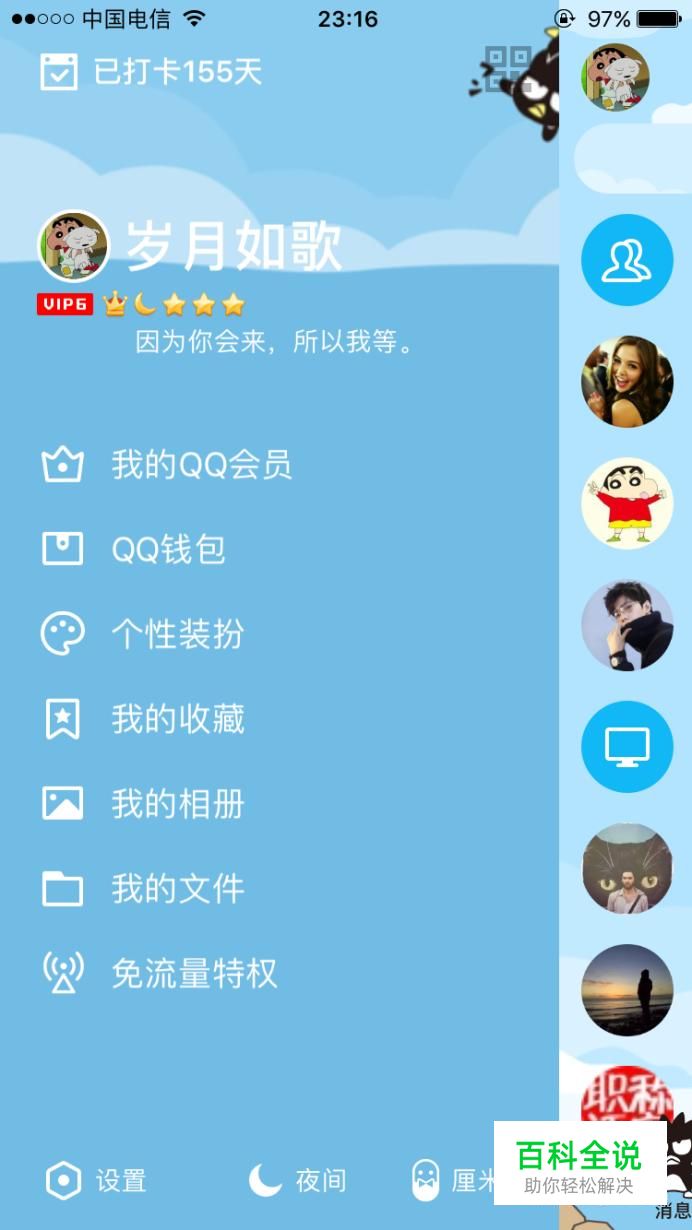Open the chat with the Crayon Shin-chan avatar in red shirt

point(627,504)
